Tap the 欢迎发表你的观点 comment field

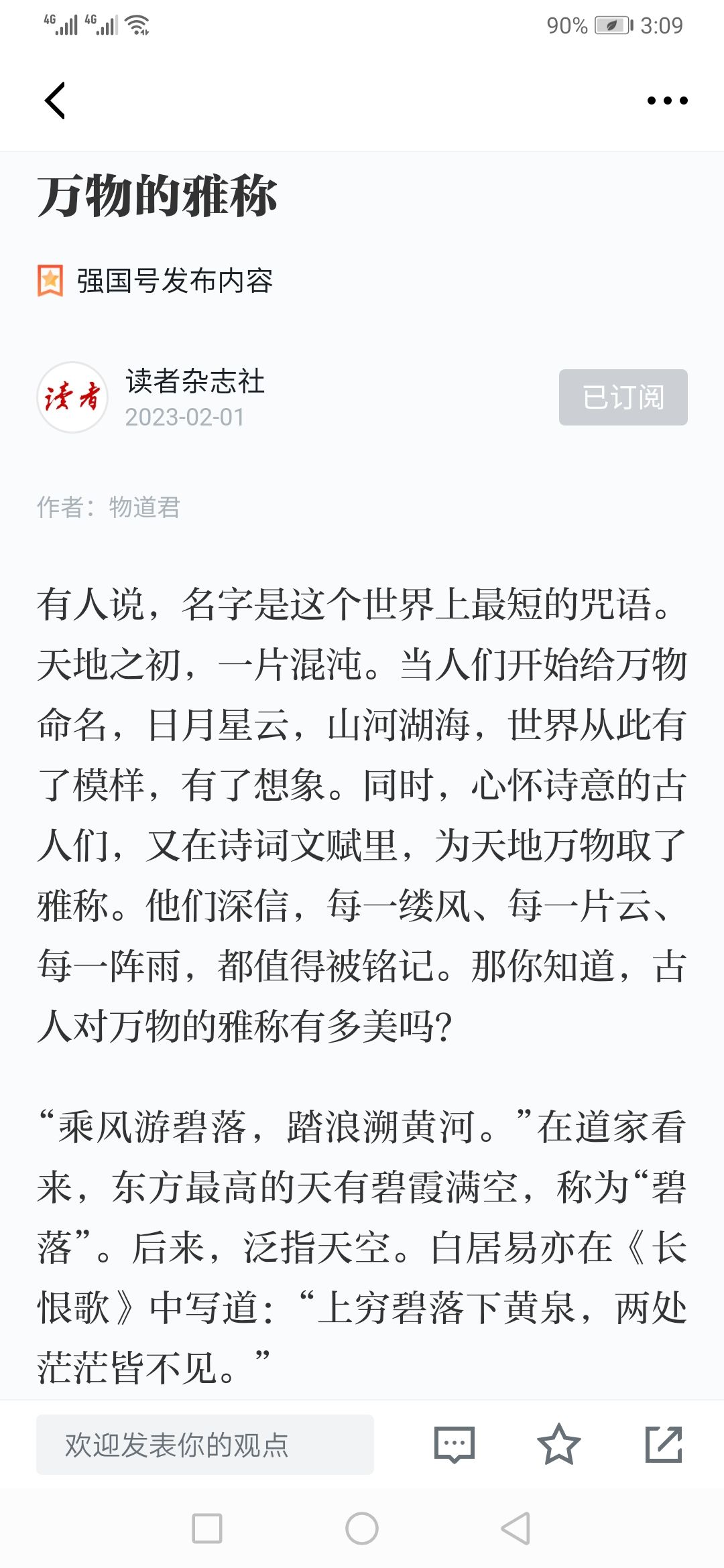(205, 1444)
